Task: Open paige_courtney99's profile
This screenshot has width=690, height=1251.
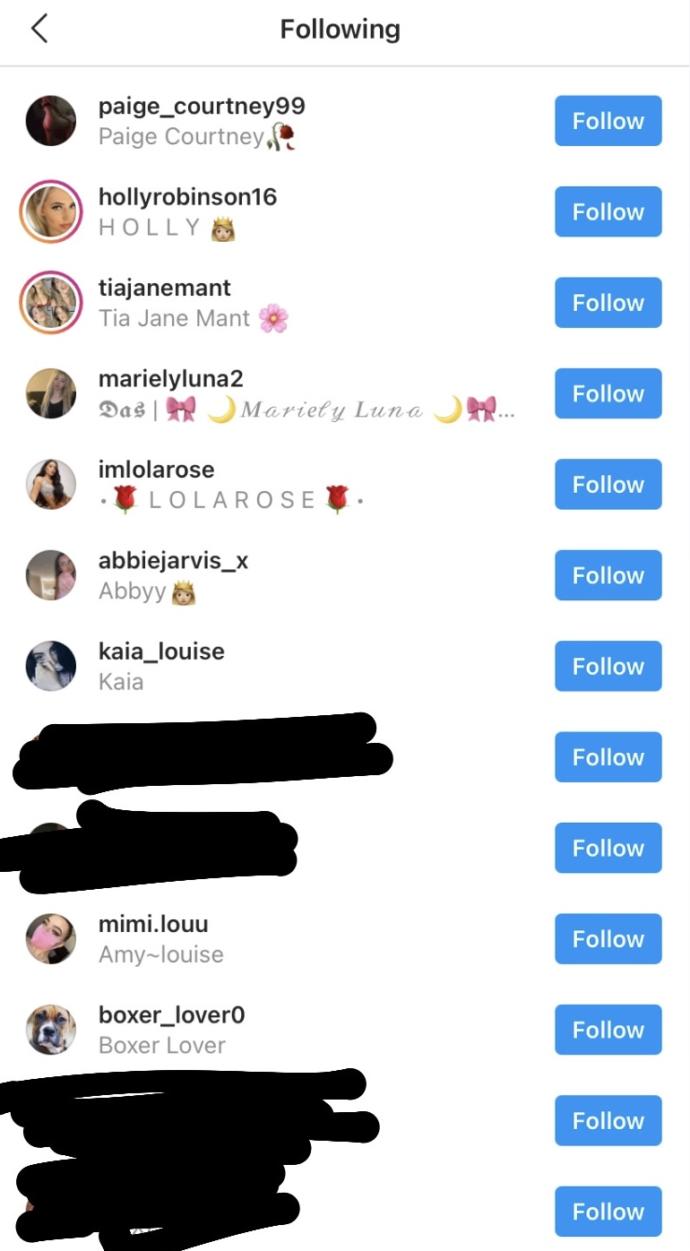Action: point(201,106)
